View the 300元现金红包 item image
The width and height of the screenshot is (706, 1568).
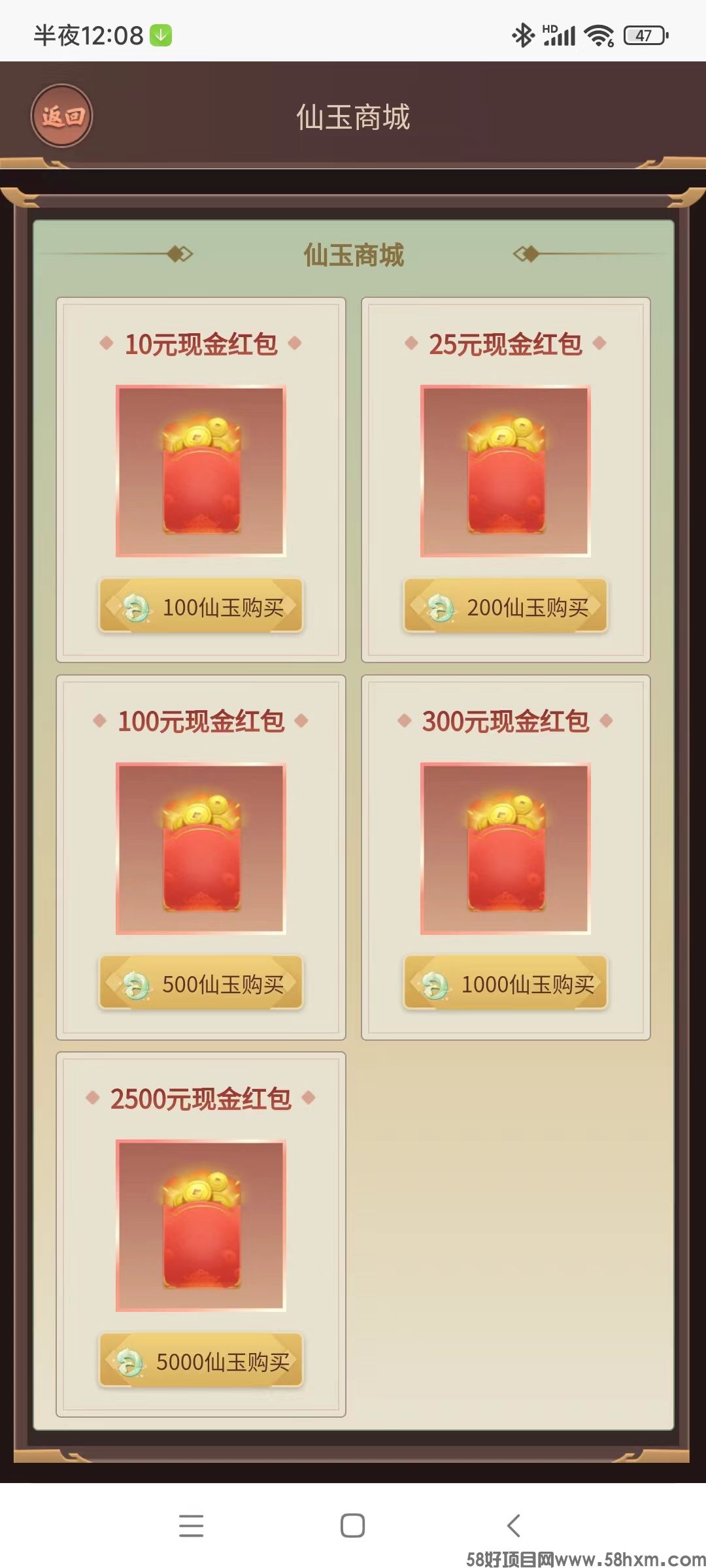point(506,848)
